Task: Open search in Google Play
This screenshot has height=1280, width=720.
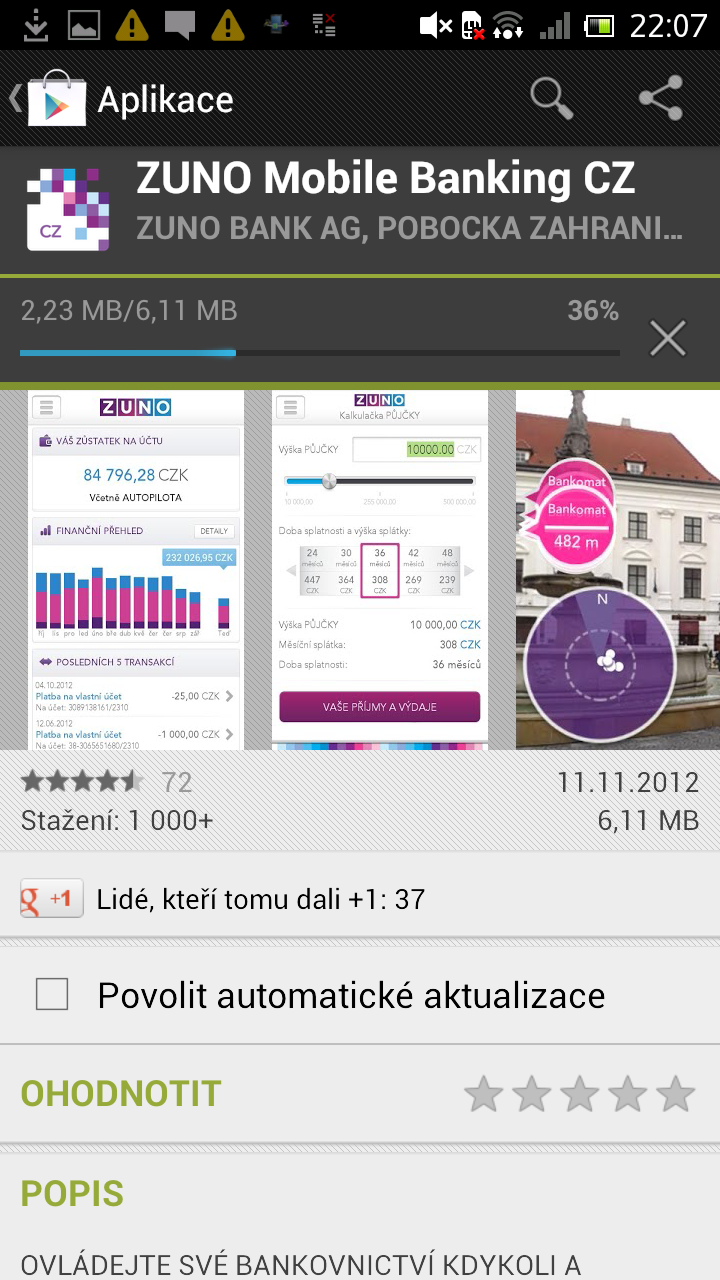Action: [551, 99]
